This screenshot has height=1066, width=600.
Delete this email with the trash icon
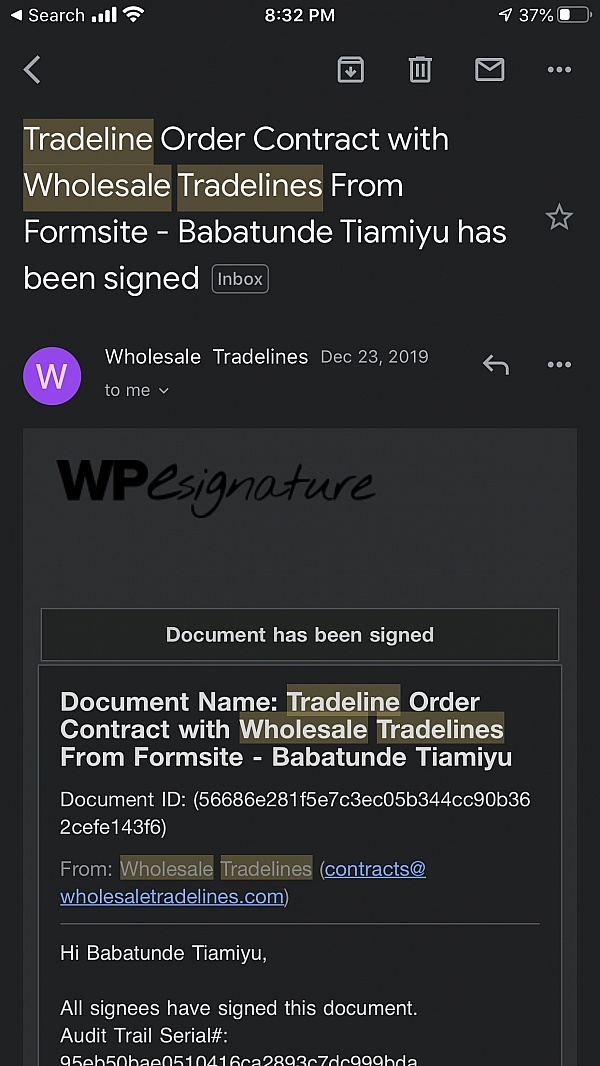(x=419, y=69)
